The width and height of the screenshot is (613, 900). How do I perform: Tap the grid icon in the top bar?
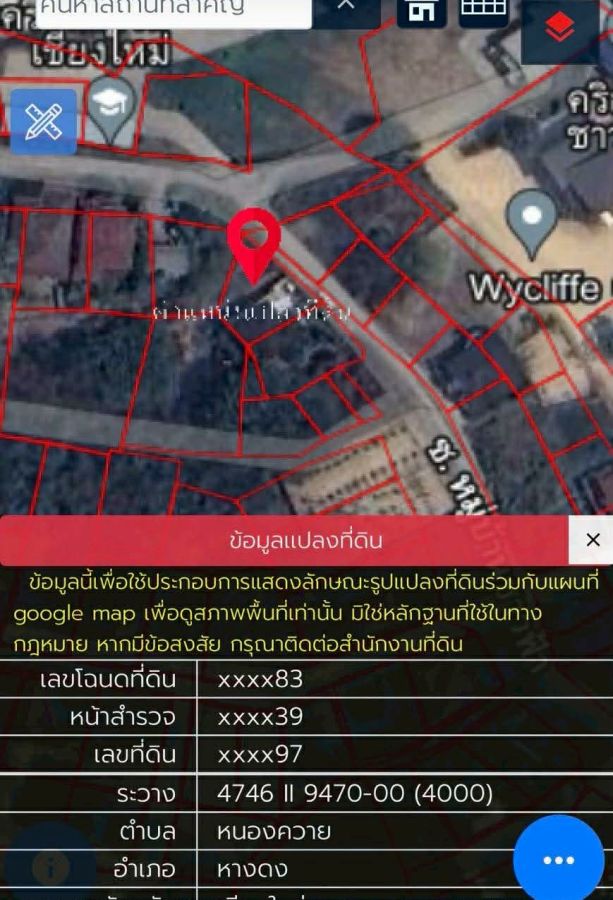pyautogui.click(x=483, y=10)
